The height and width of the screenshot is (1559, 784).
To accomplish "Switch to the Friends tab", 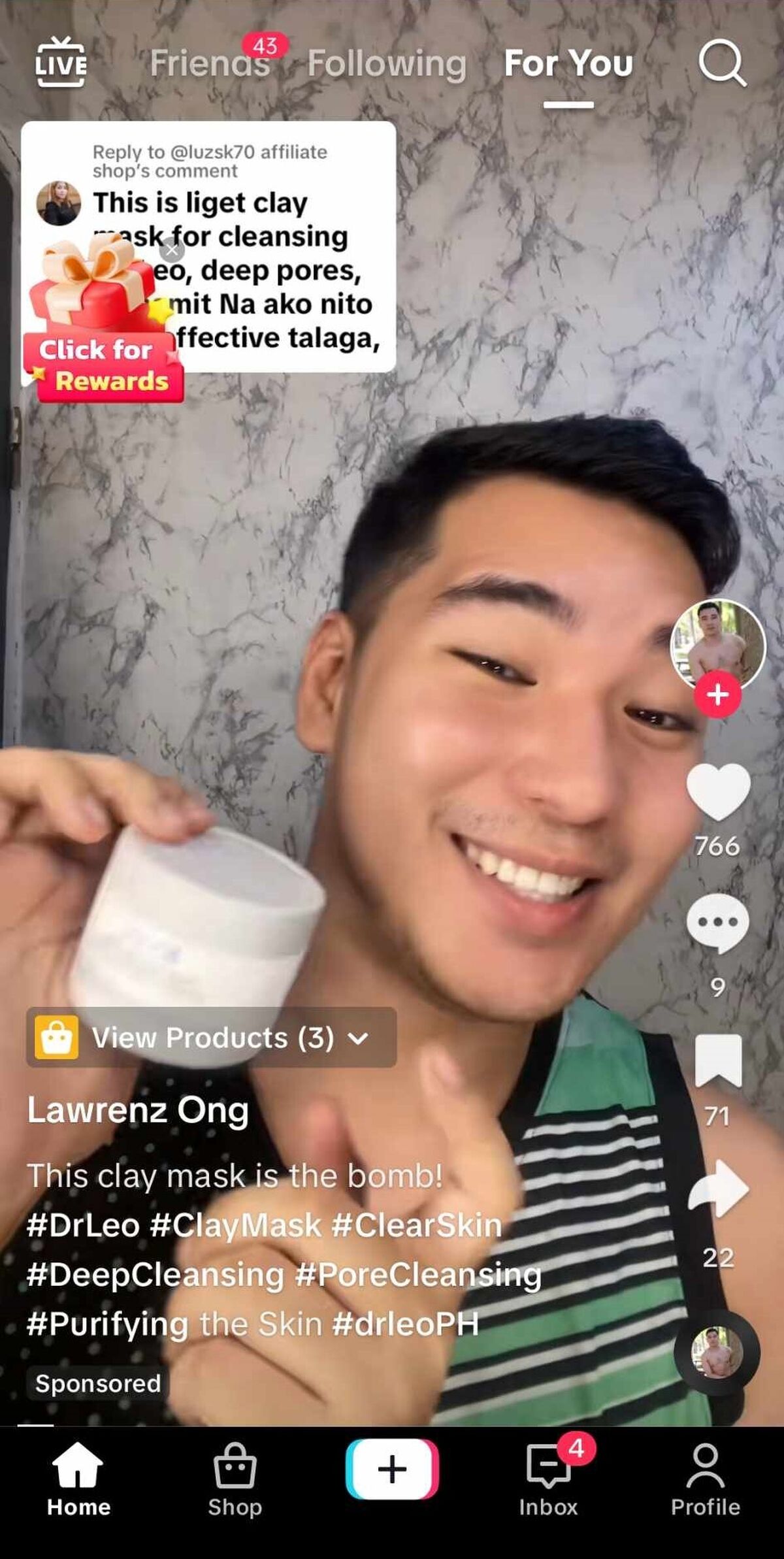I will [x=209, y=64].
